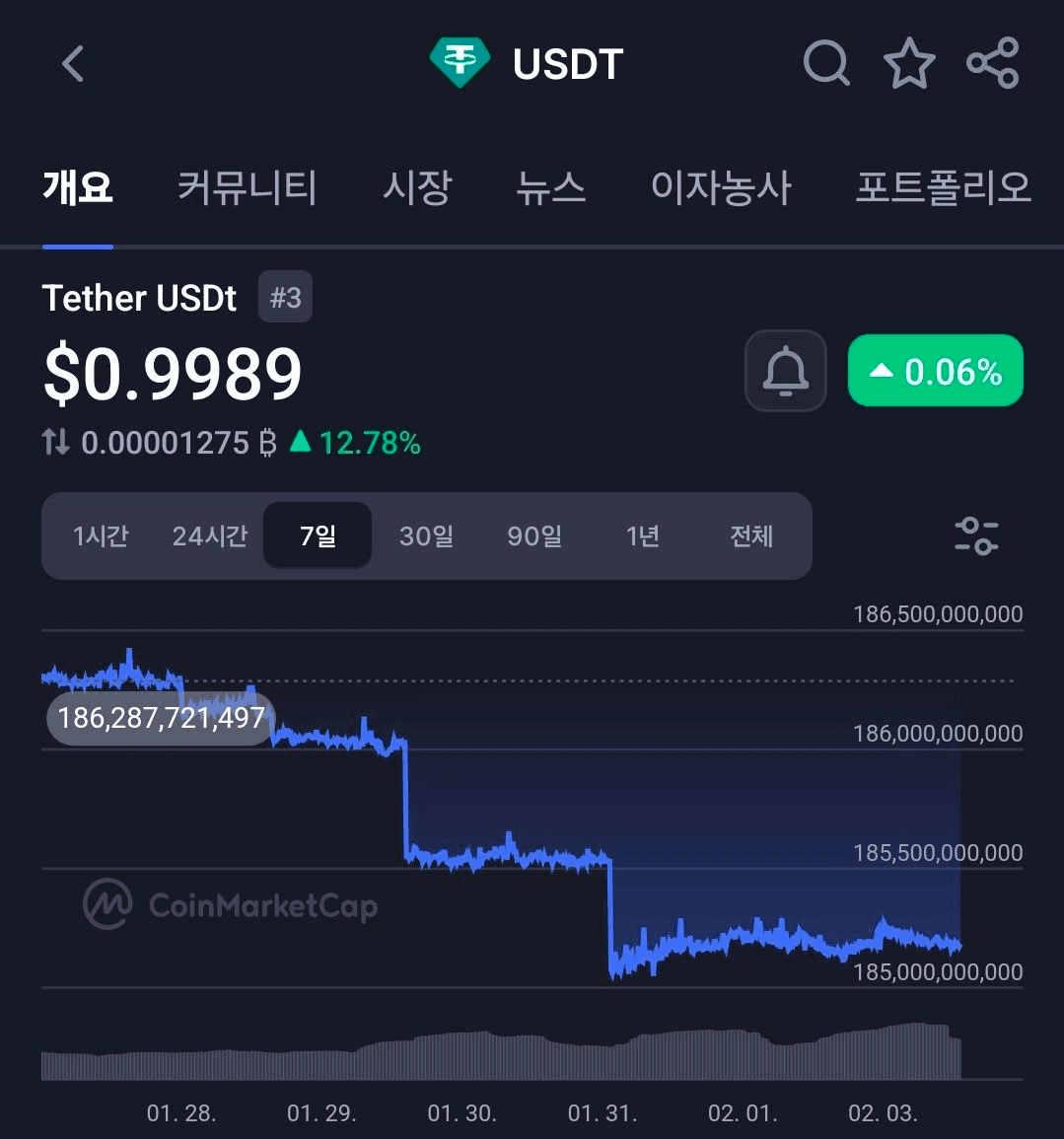Select the 24시간 segment on the period slider
Viewport: 1064px width, 1139px height.
[x=208, y=535]
